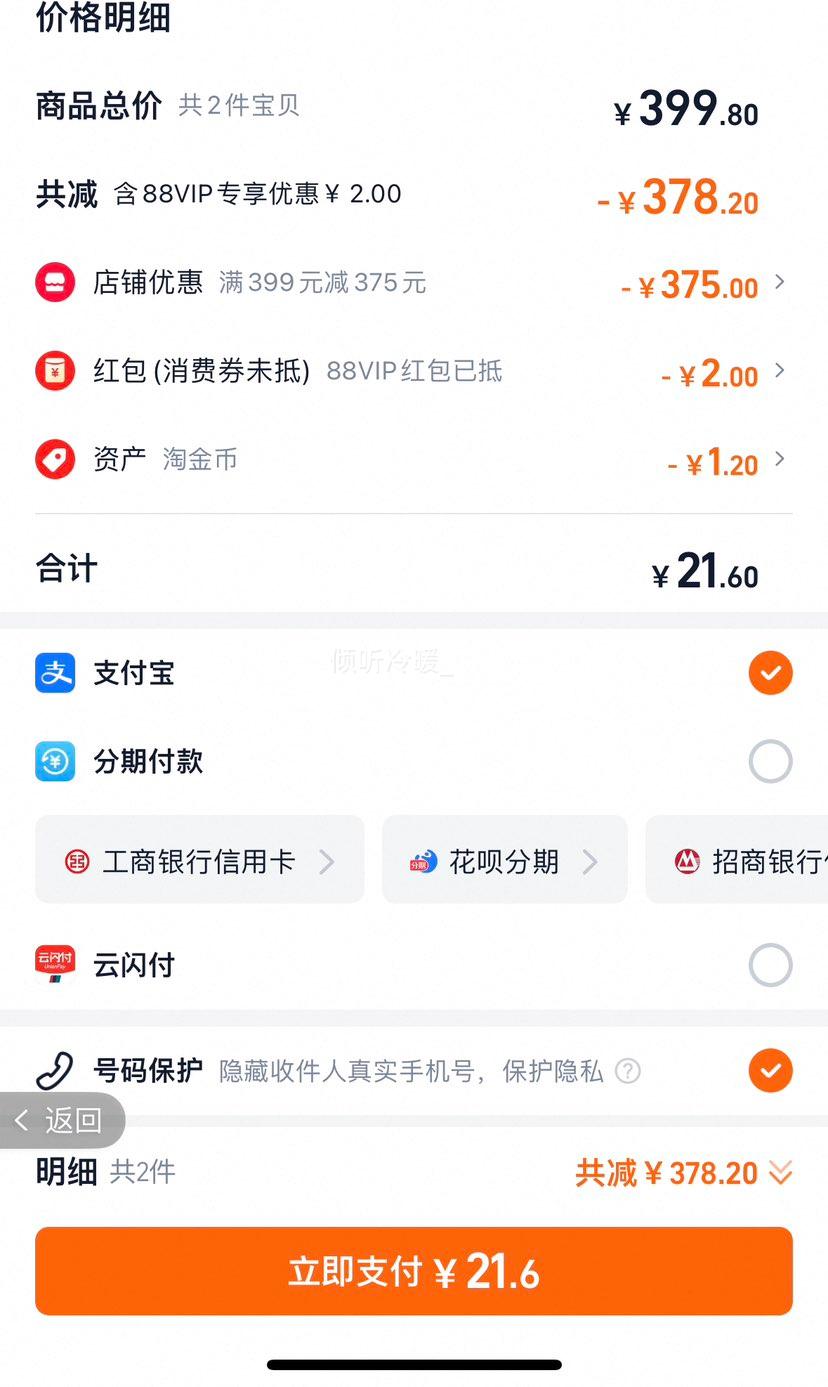Click the 资产 asset tag icon
This screenshot has width=828, height=1387.
(55, 459)
